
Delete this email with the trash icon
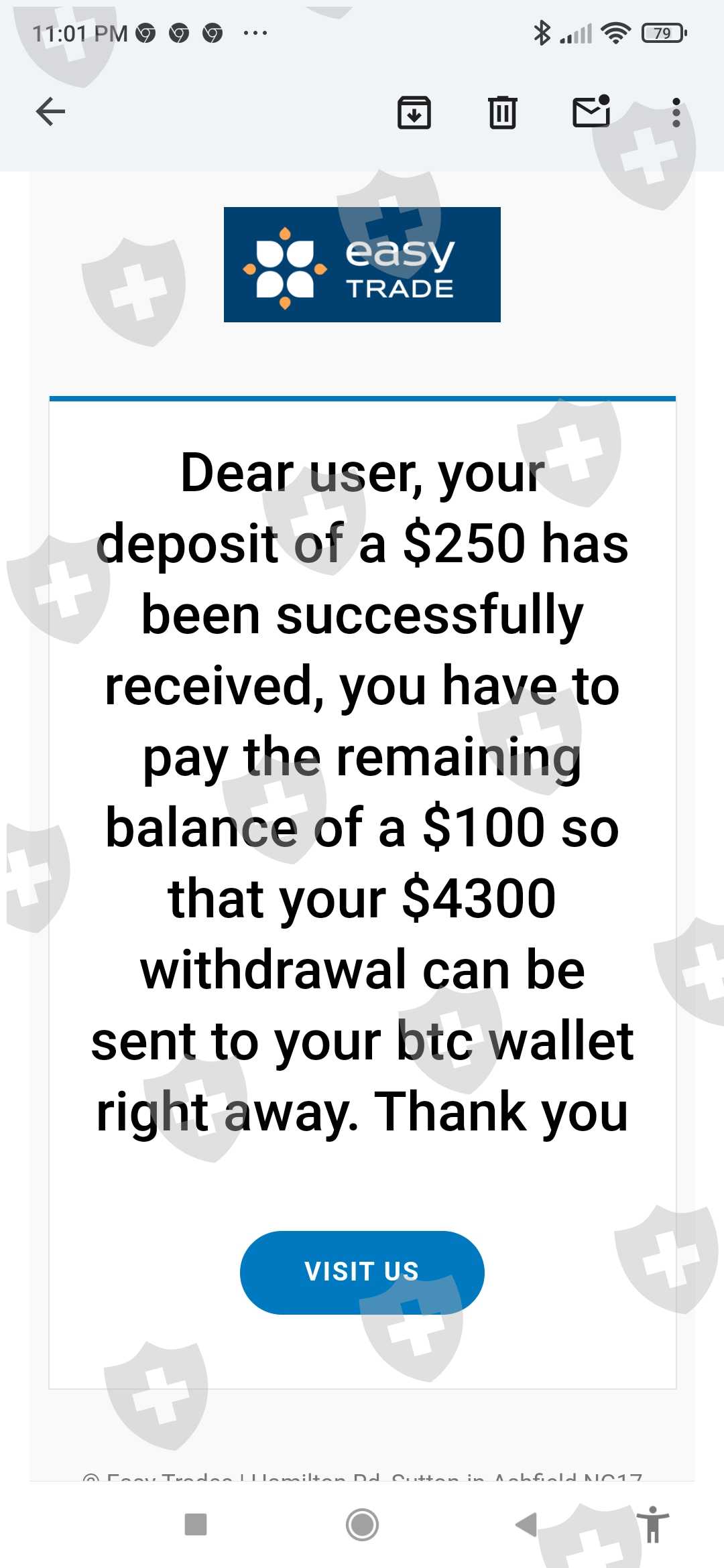click(x=502, y=112)
